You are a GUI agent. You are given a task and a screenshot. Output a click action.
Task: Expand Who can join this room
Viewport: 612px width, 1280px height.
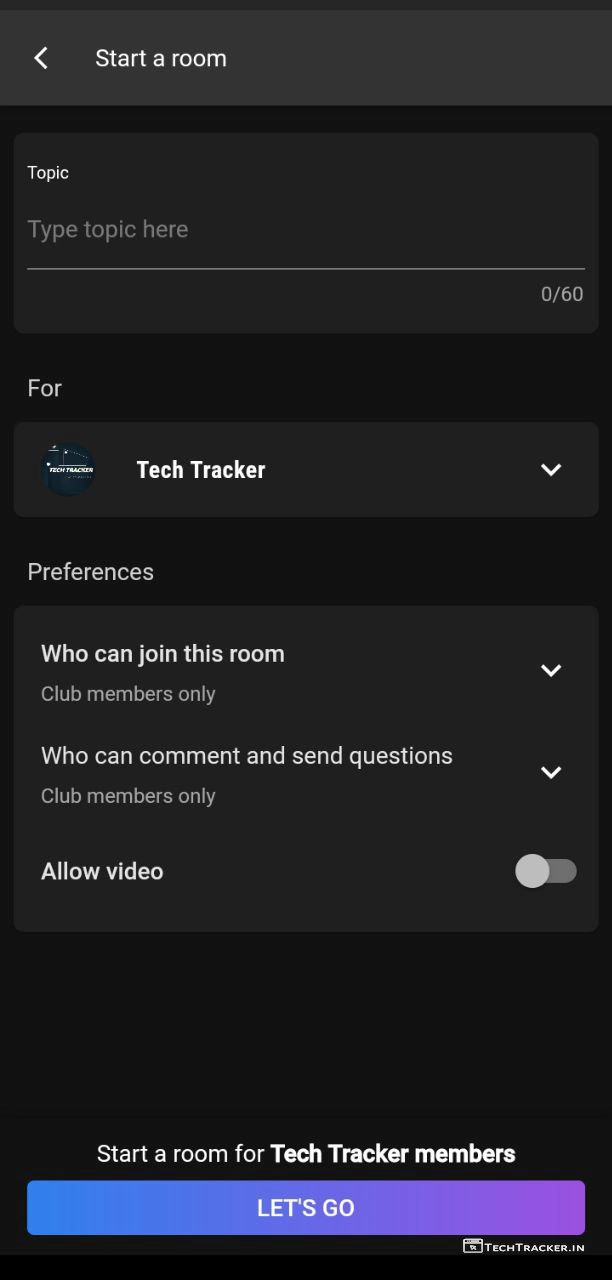coord(550,671)
